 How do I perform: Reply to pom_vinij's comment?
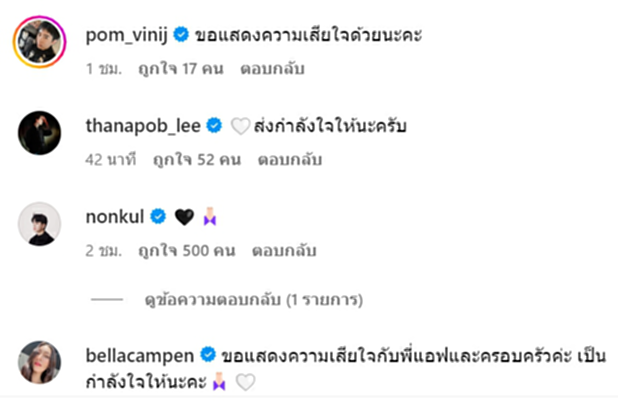(273, 70)
